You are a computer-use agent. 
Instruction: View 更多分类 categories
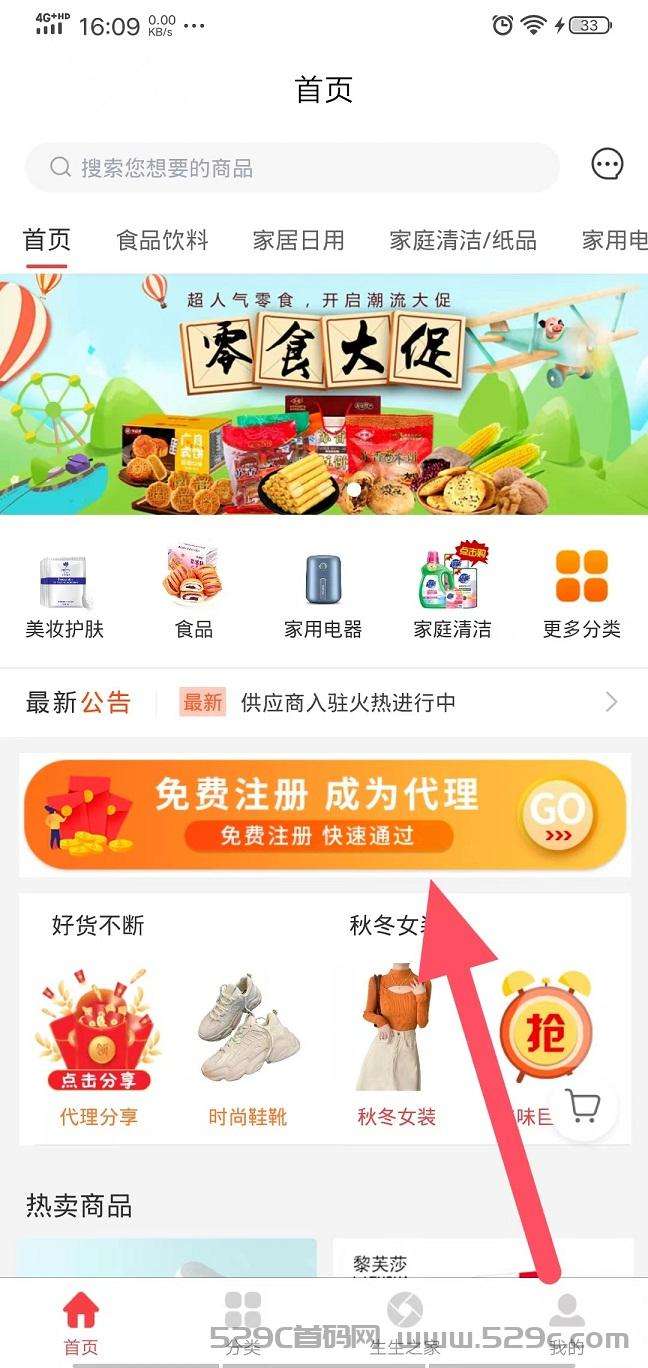[581, 595]
